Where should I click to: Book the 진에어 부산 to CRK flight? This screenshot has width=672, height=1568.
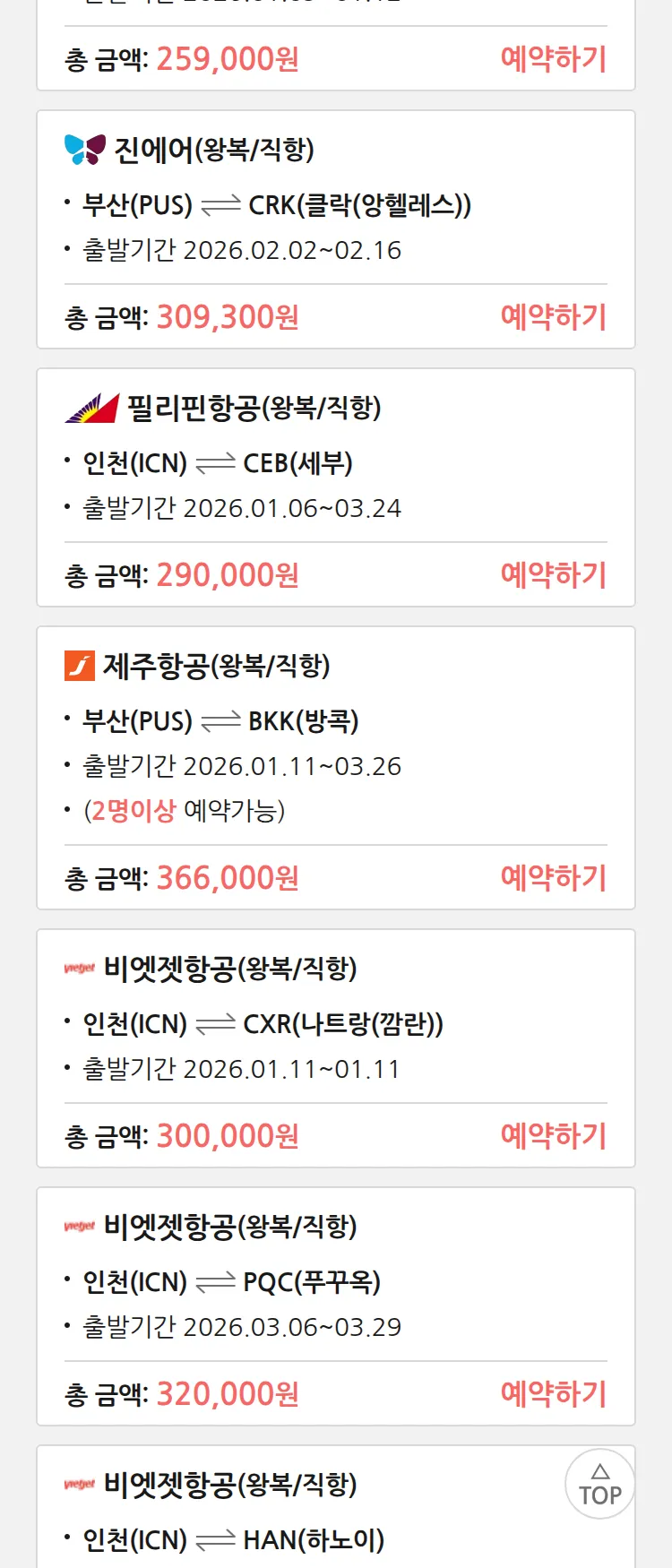tap(553, 317)
